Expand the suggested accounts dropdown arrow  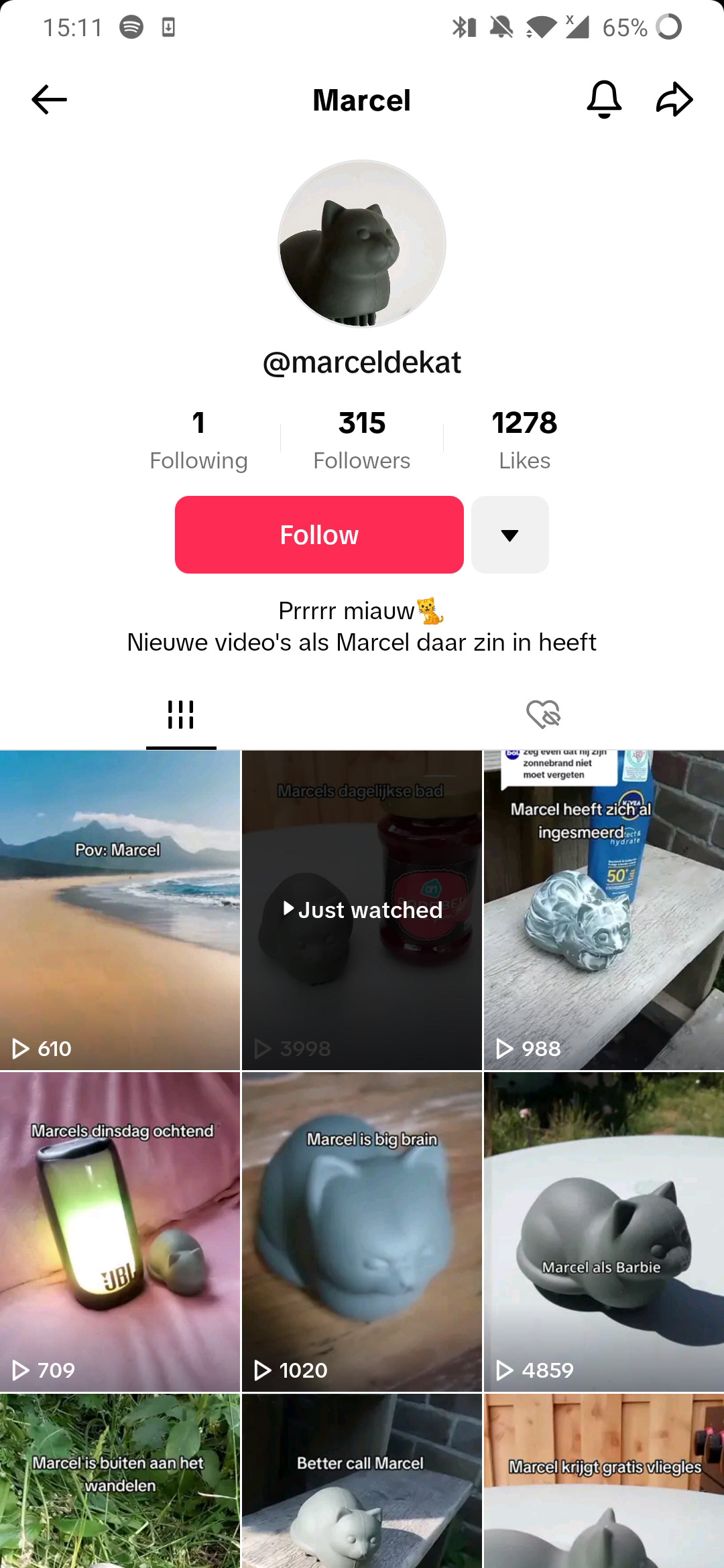(509, 535)
